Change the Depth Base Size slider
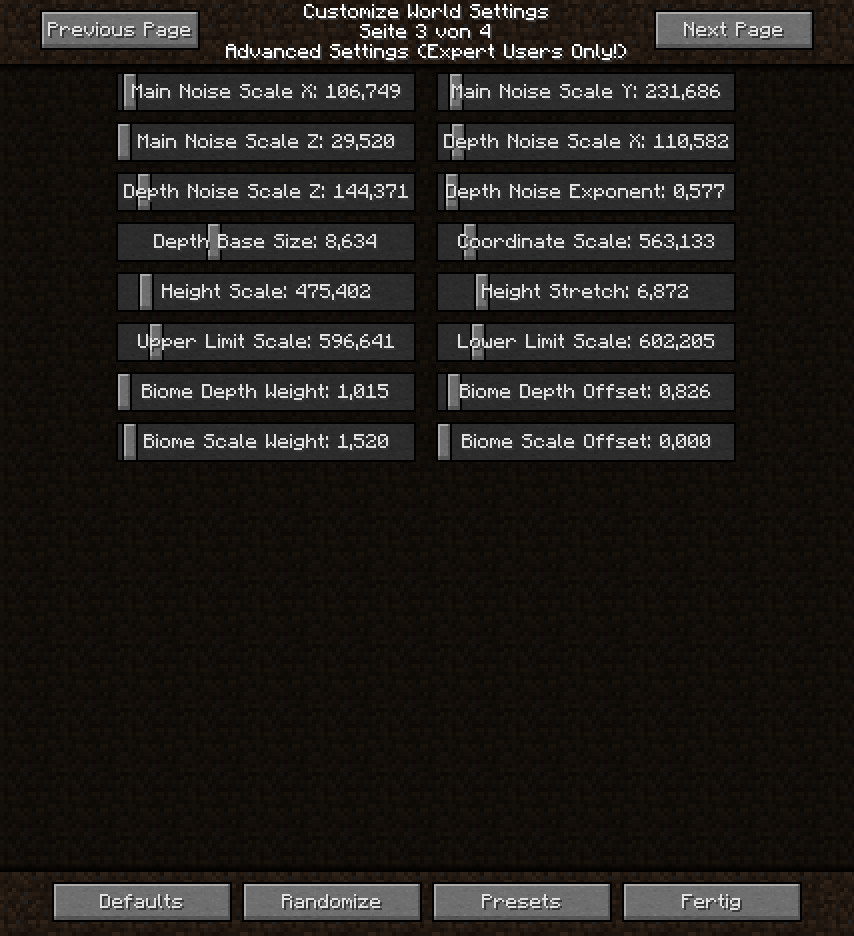This screenshot has width=854, height=936. pos(266,242)
